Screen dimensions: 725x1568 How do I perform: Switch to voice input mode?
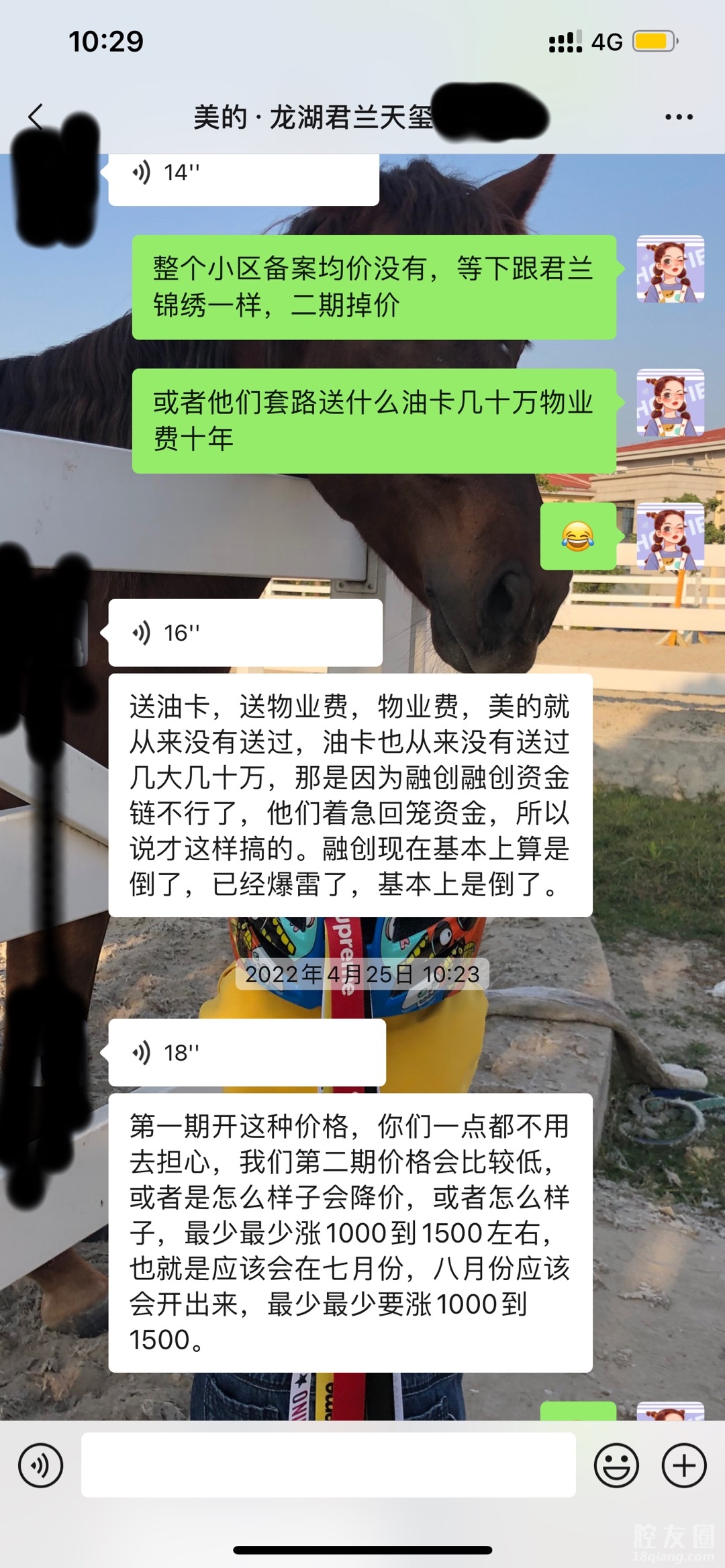[41, 1466]
